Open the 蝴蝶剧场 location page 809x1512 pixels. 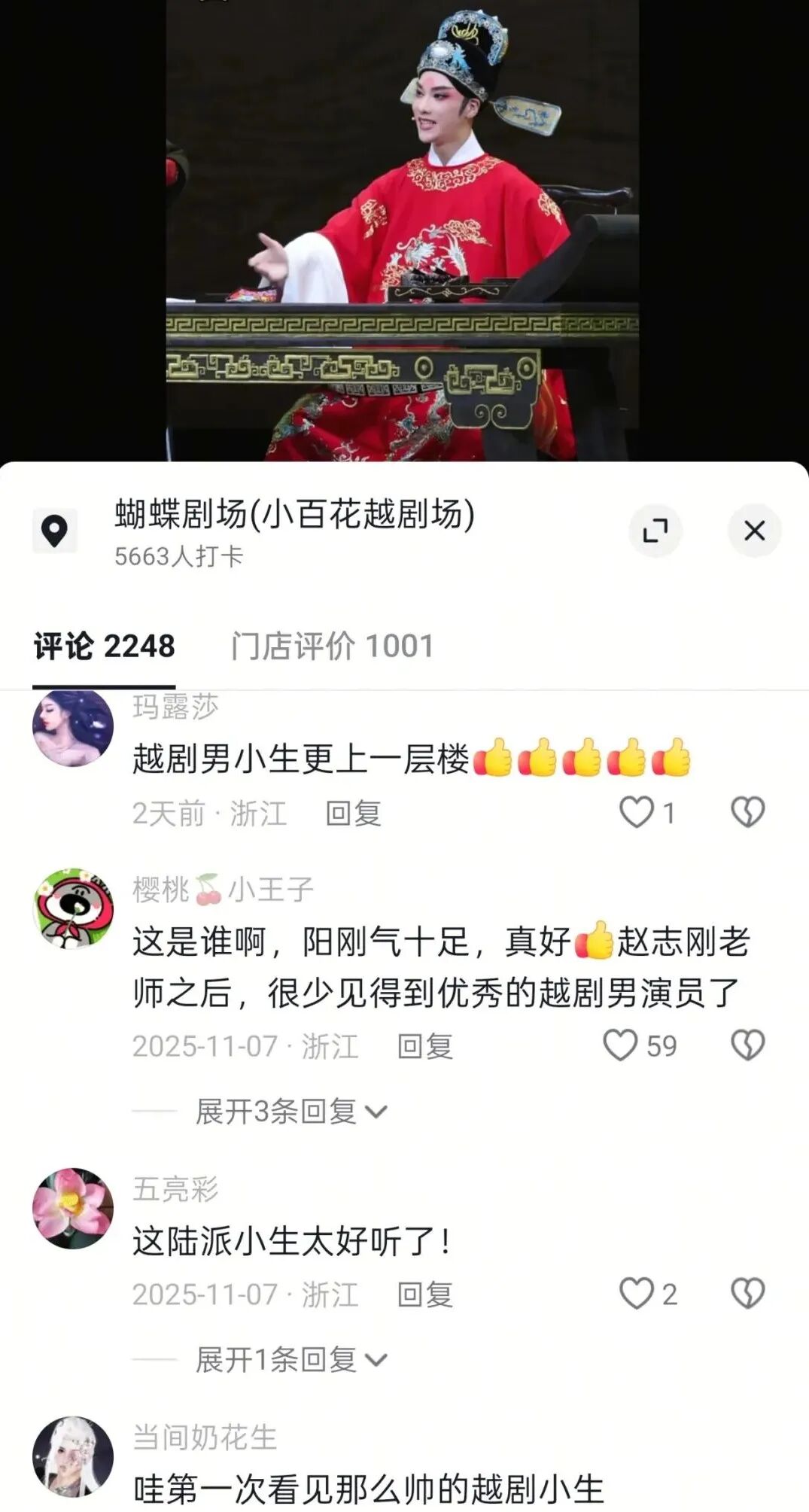[x=293, y=516]
